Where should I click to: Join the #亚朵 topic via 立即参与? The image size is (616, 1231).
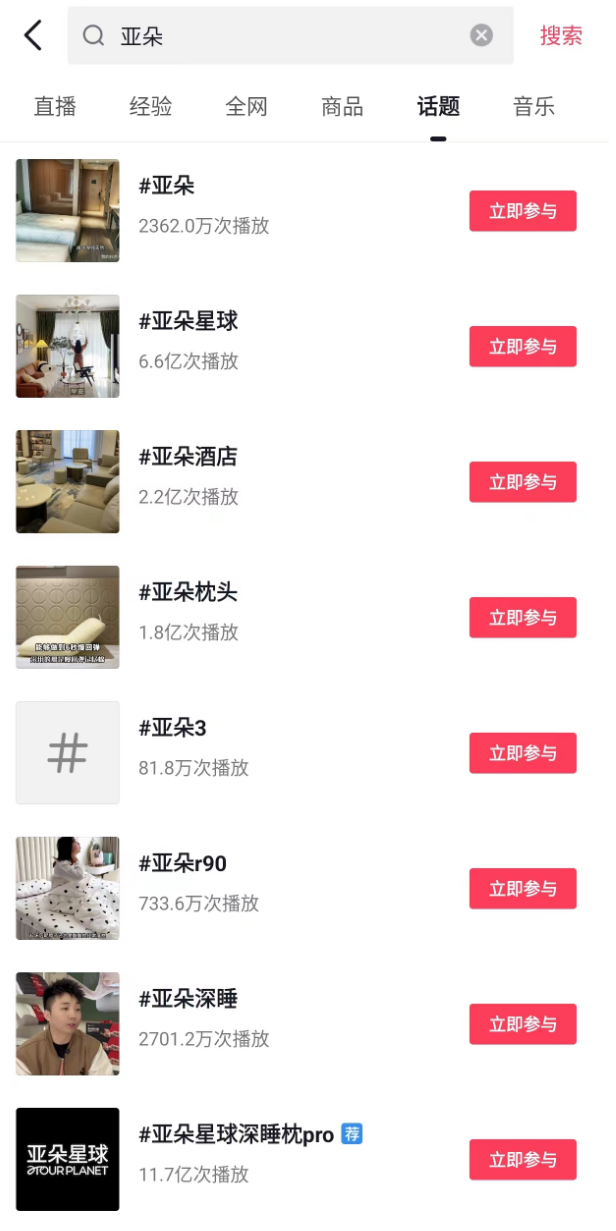tap(522, 211)
